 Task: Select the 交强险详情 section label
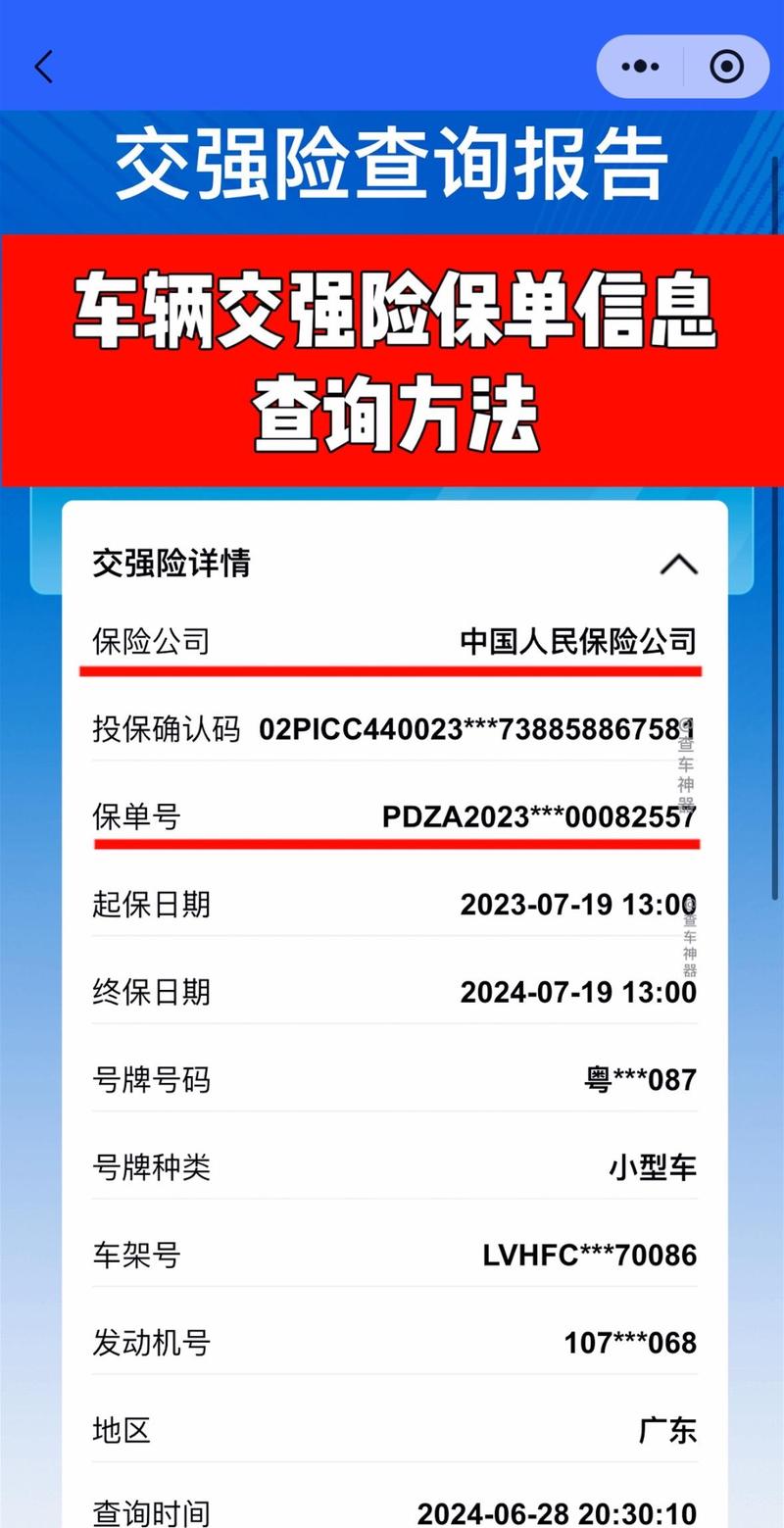tap(171, 565)
